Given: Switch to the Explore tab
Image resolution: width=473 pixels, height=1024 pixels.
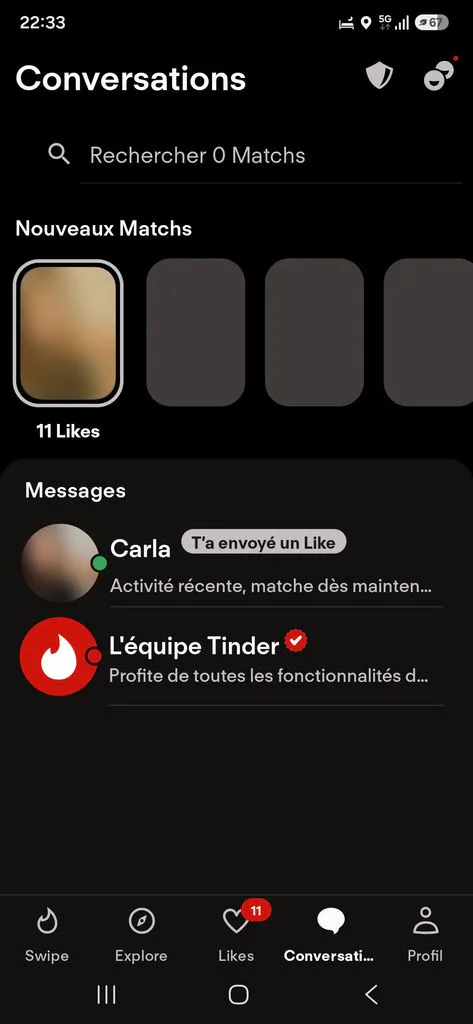Looking at the screenshot, I should pos(141,935).
